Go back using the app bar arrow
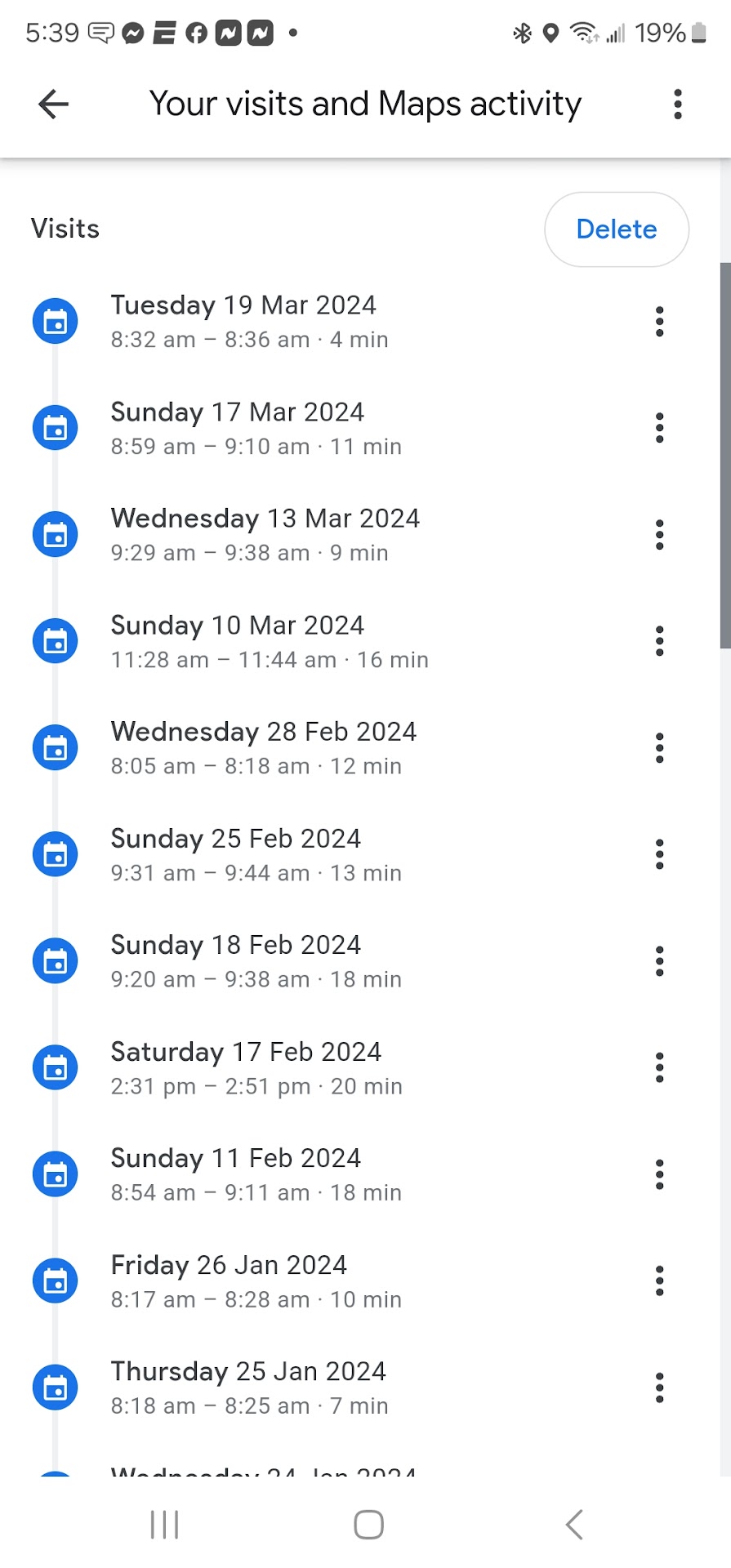Image resolution: width=731 pixels, height=1568 pixels. [54, 105]
